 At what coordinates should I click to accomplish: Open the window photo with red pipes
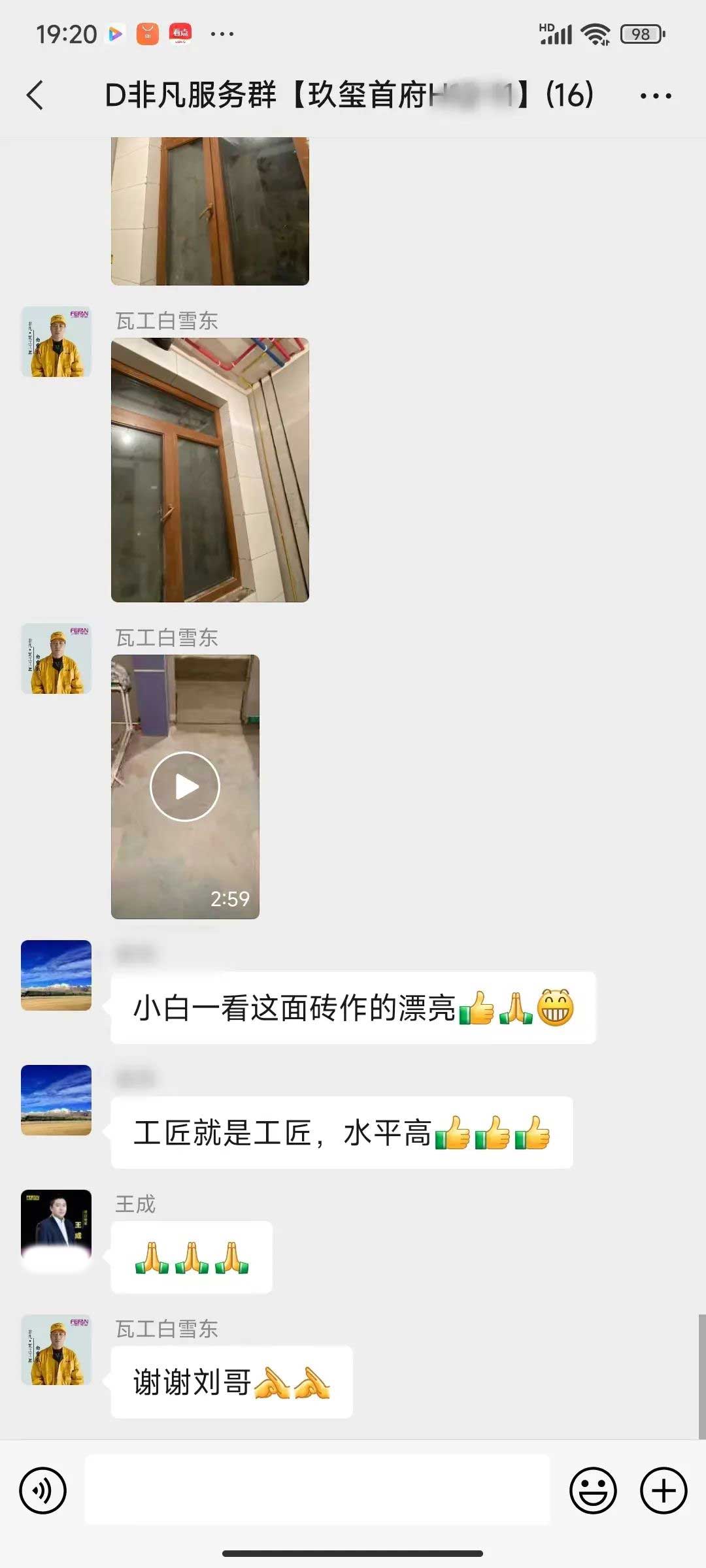tap(210, 470)
